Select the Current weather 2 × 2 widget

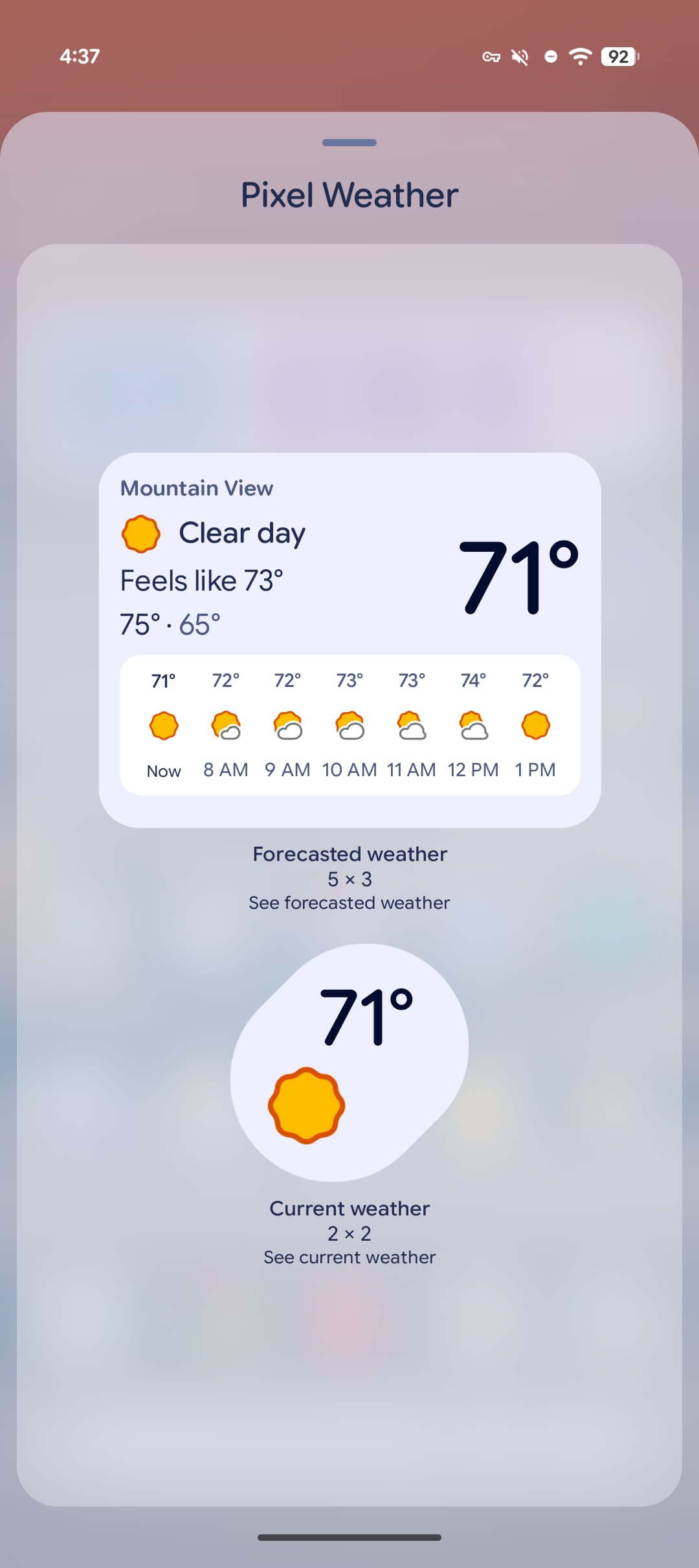[349, 1062]
